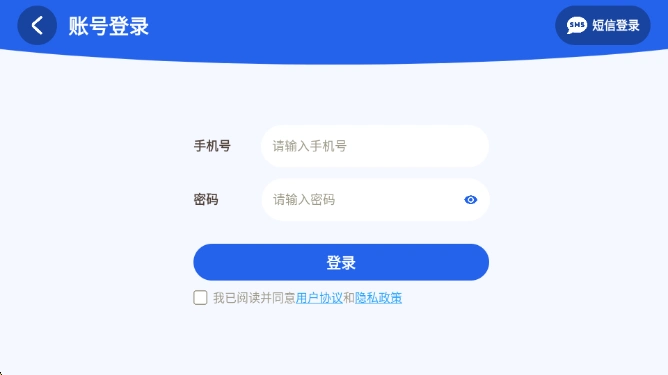668x375 pixels.
Task: Open the 隐私政策 link
Action: 378,298
